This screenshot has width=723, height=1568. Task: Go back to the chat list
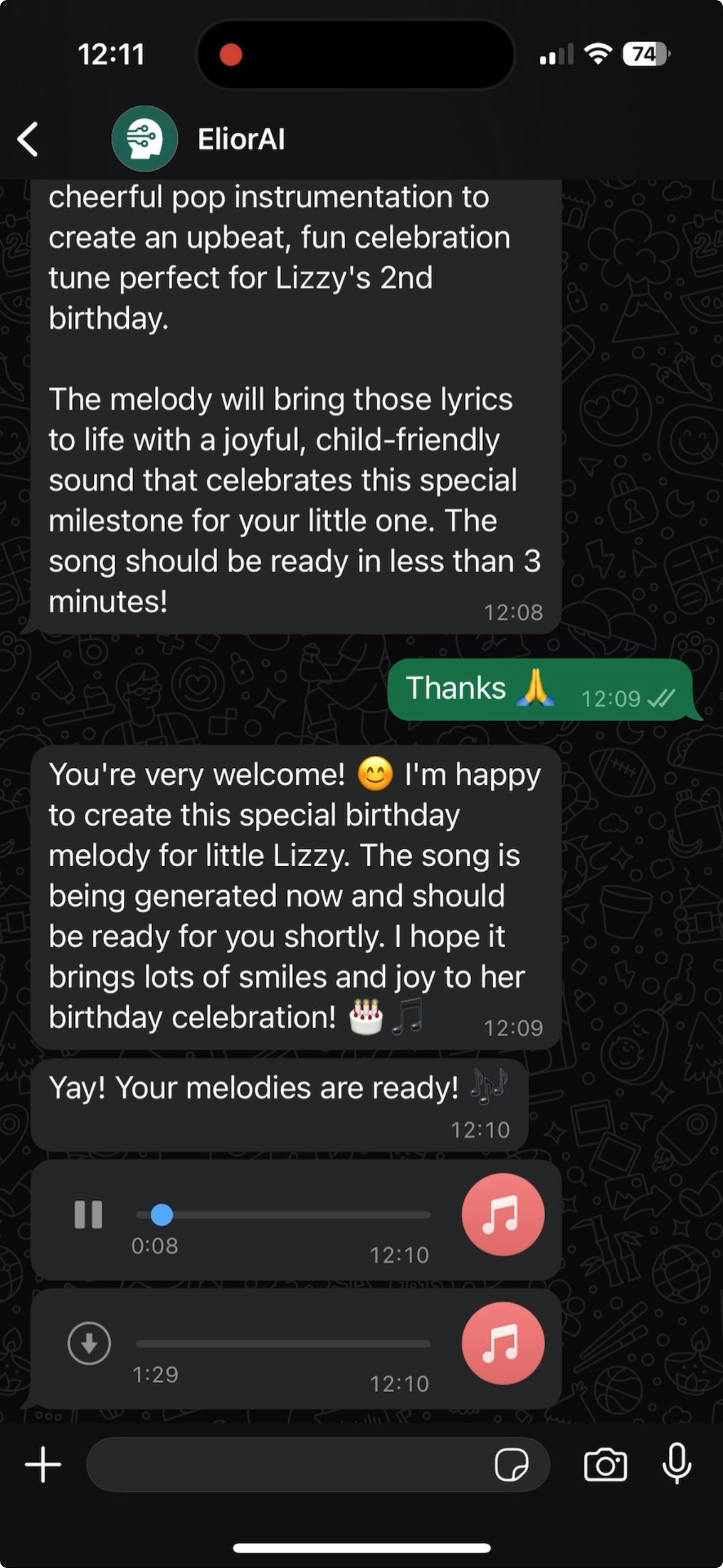coord(28,139)
